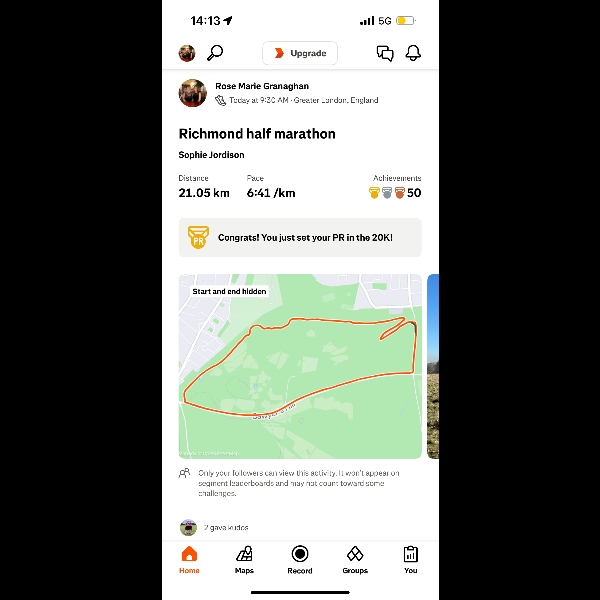
Task: View the 20K PR congrats banner
Action: pos(300,238)
